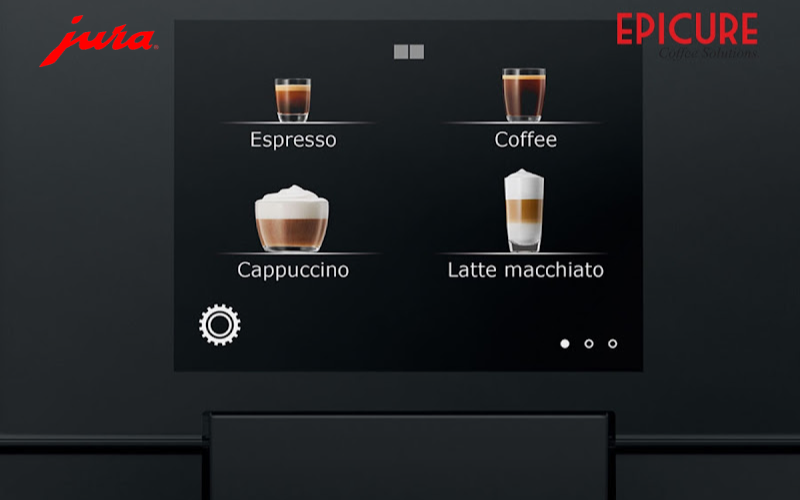Open the settings gear
The width and height of the screenshot is (800, 500).
coord(220,325)
